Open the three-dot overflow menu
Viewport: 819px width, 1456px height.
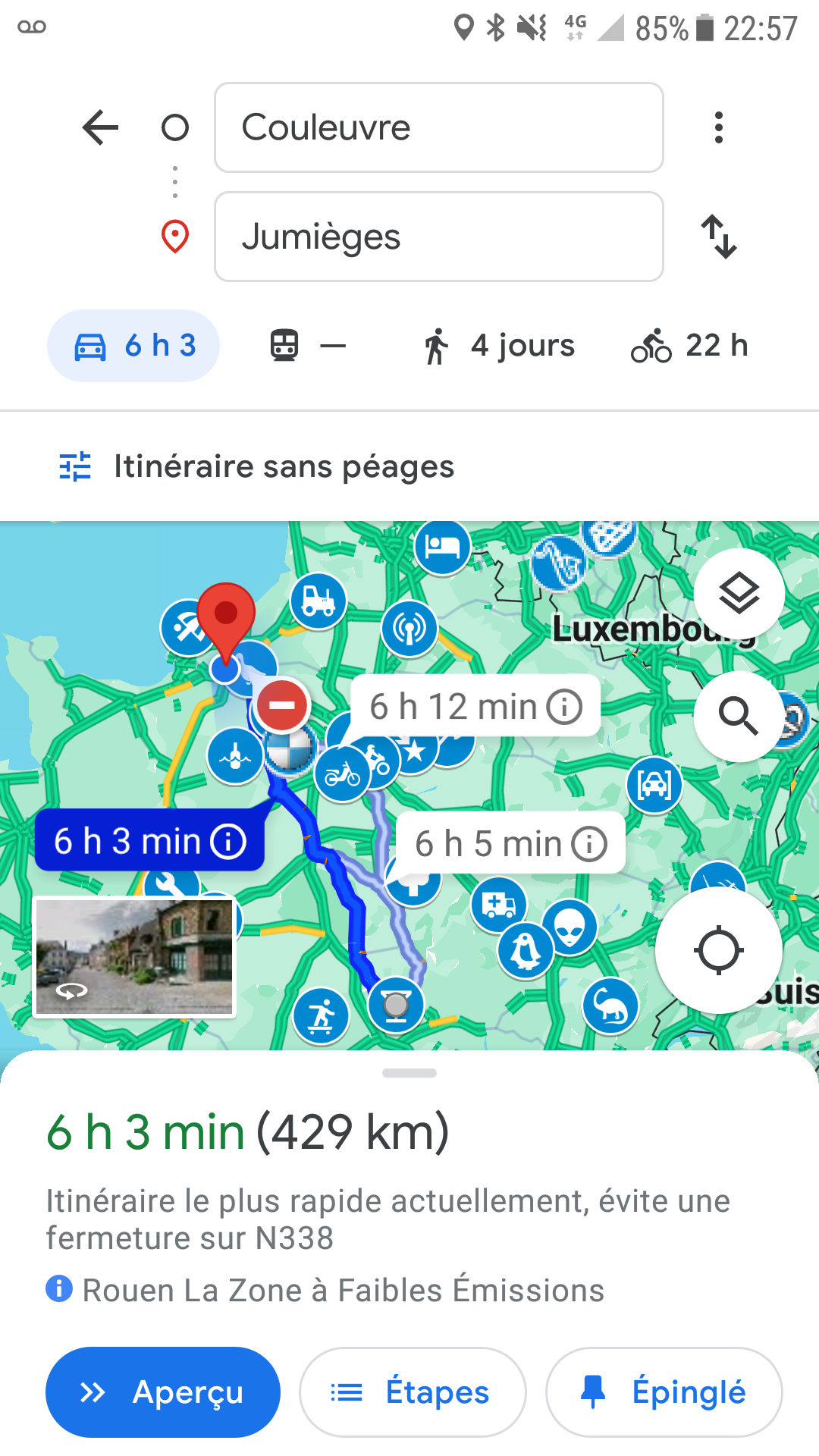point(719,127)
